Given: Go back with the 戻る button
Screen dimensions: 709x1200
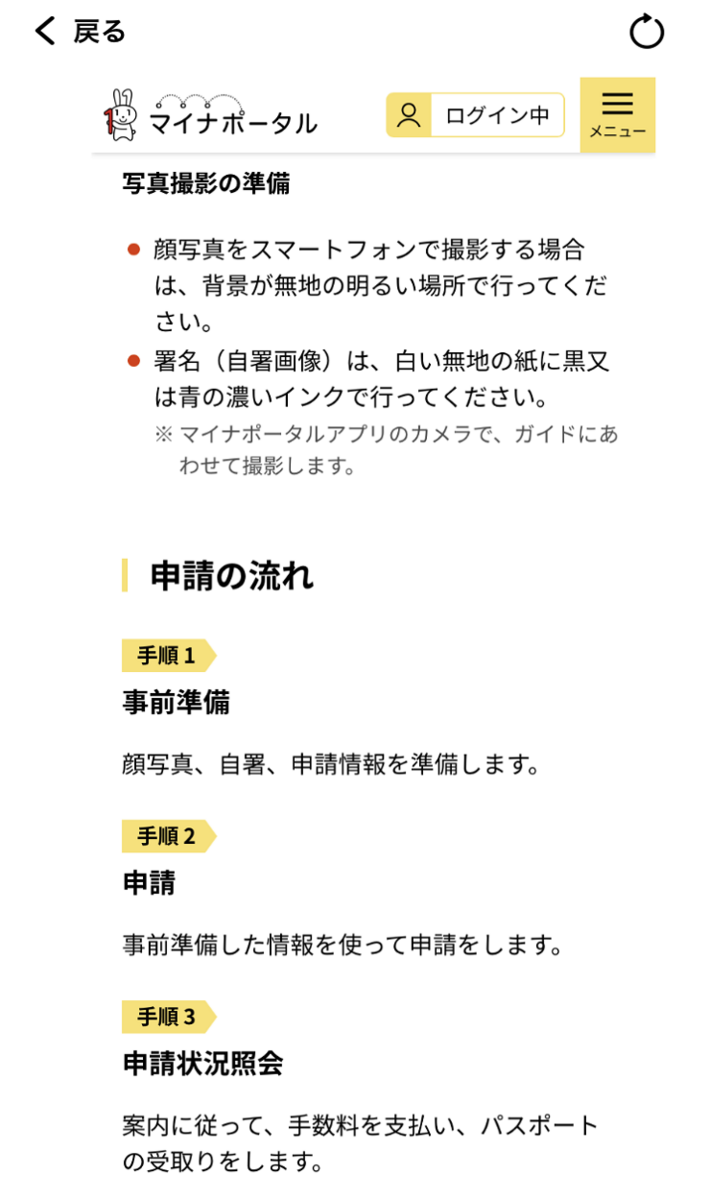Looking at the screenshot, I should [79, 32].
